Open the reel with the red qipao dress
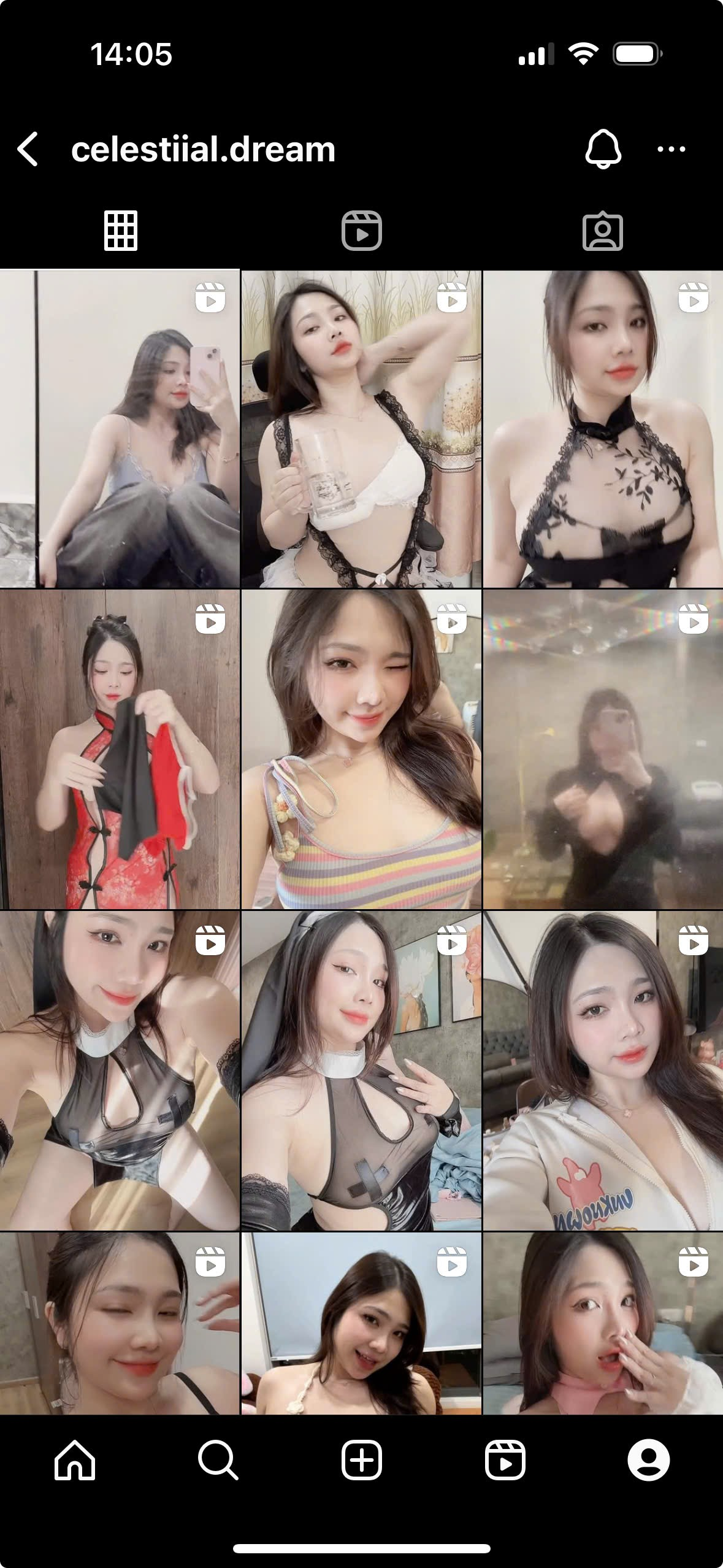 120,749
